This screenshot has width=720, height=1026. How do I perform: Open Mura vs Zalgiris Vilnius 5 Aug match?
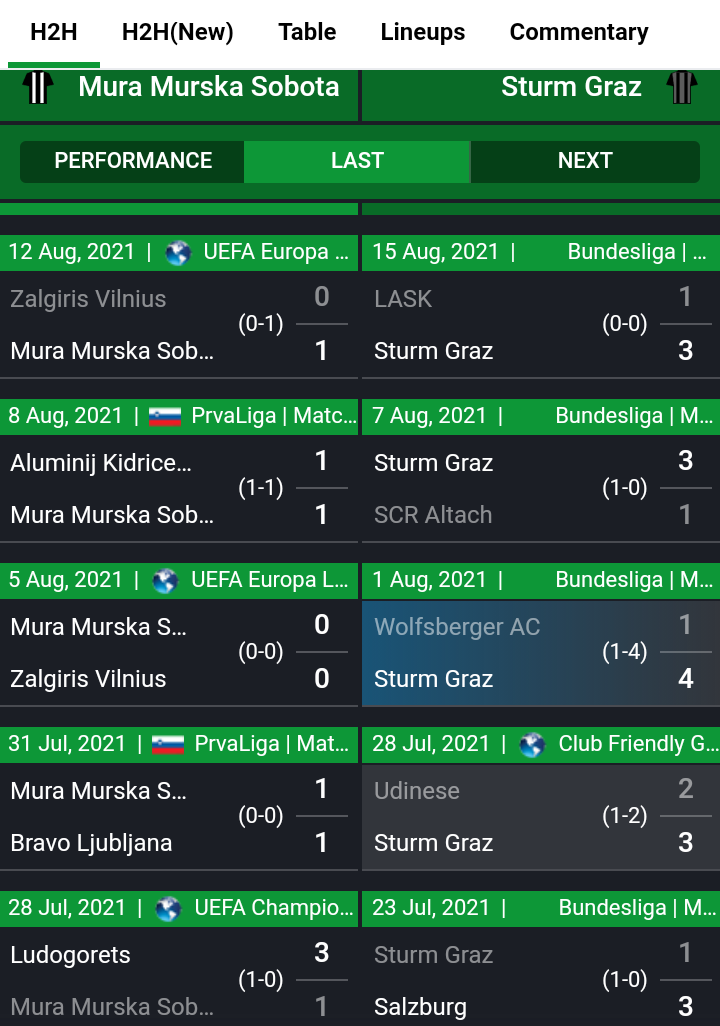(x=179, y=653)
